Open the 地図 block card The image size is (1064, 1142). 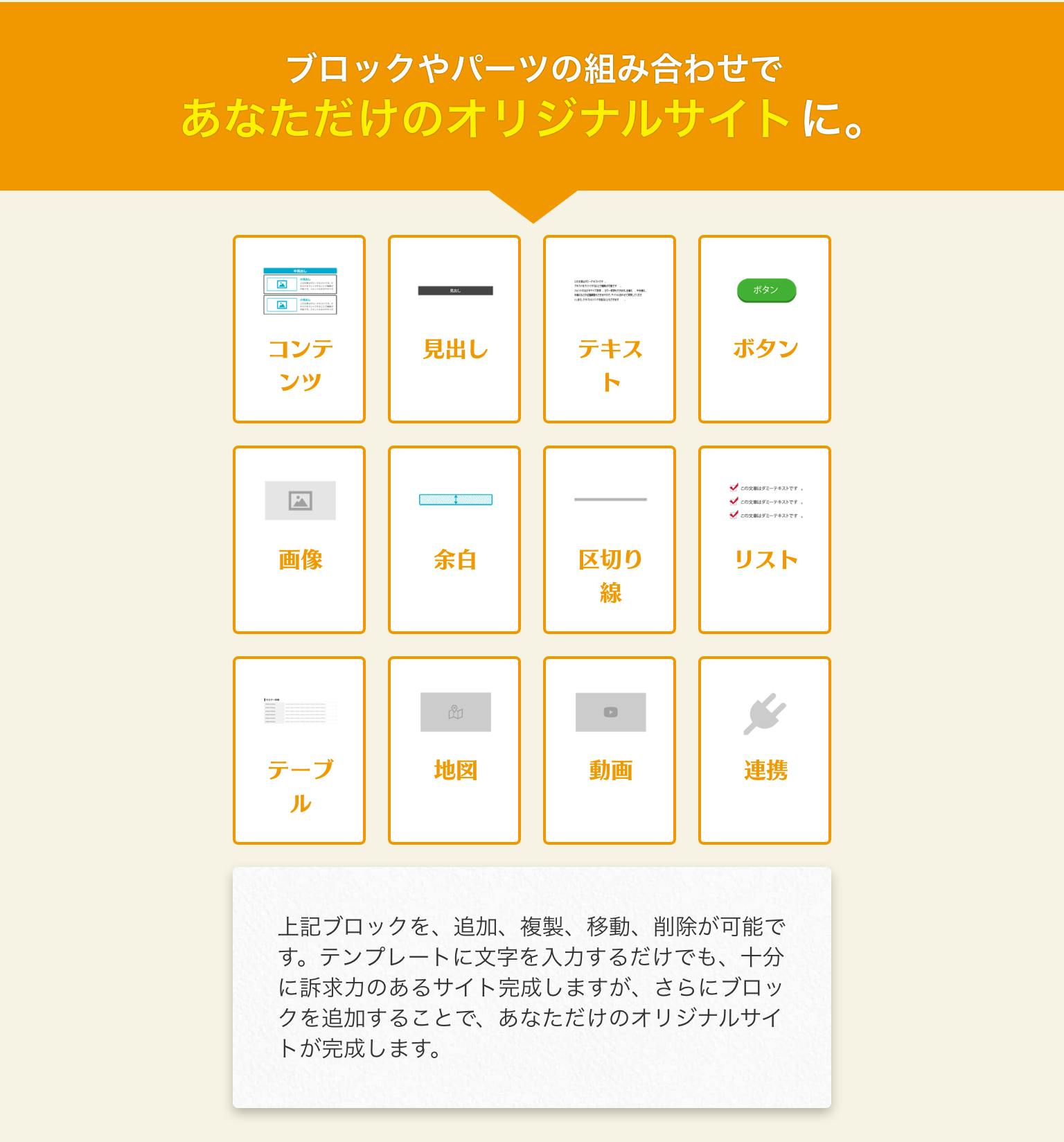click(x=454, y=750)
